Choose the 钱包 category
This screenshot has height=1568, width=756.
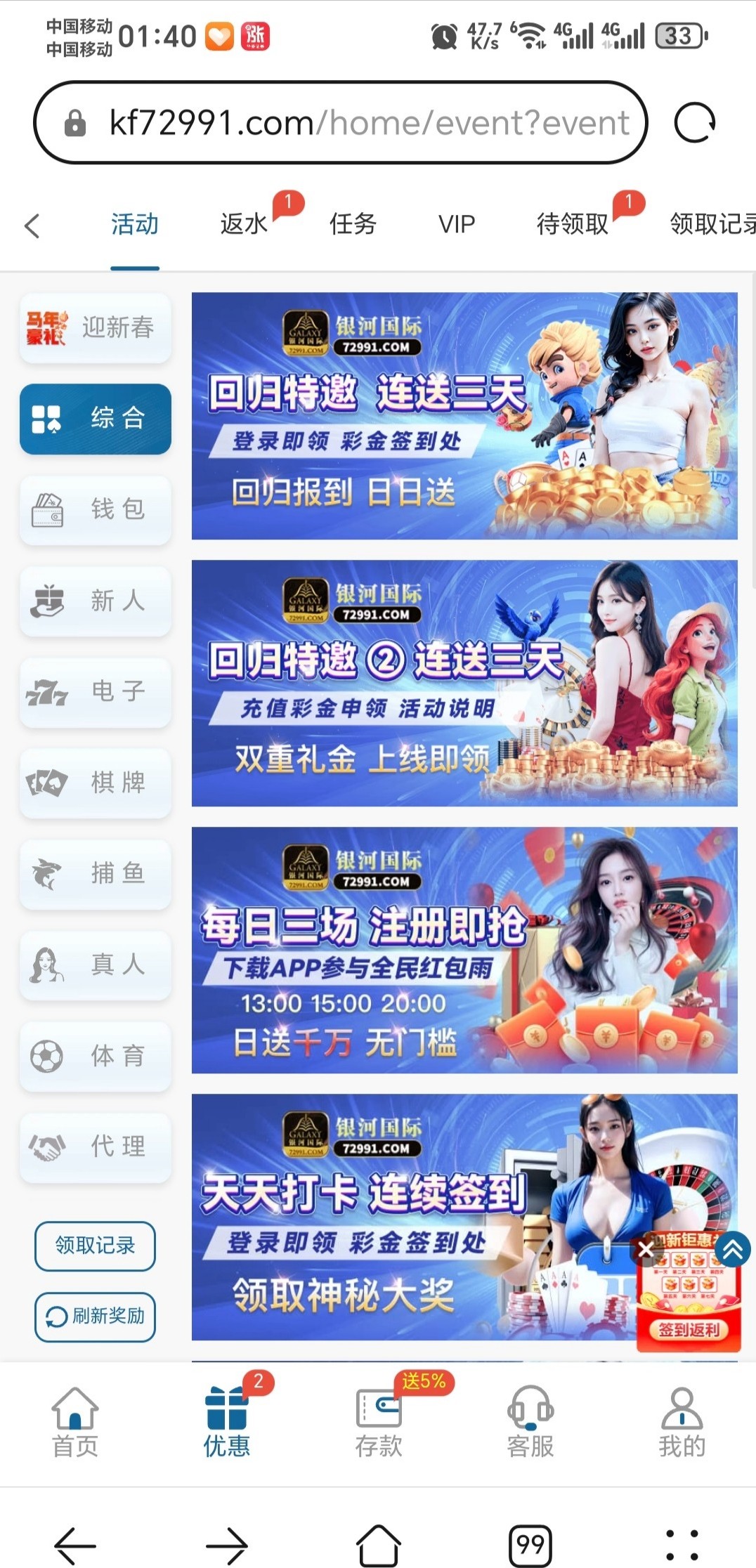point(96,509)
